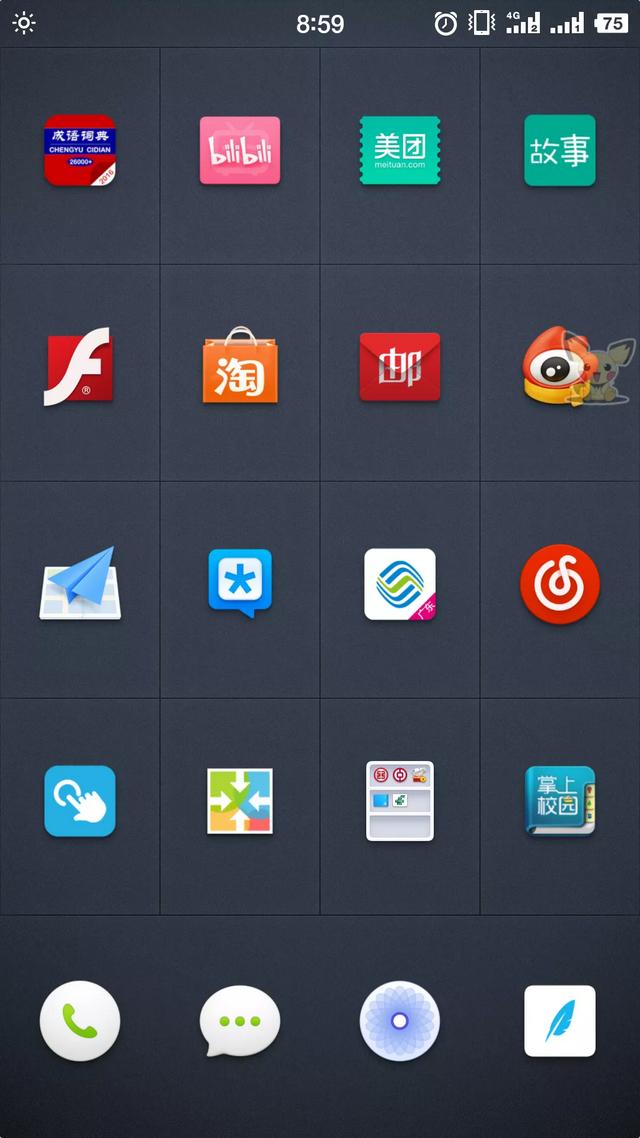The height and width of the screenshot is (1138, 640).
Task: Open the blue asterisk chat bubble app
Action: (240, 582)
